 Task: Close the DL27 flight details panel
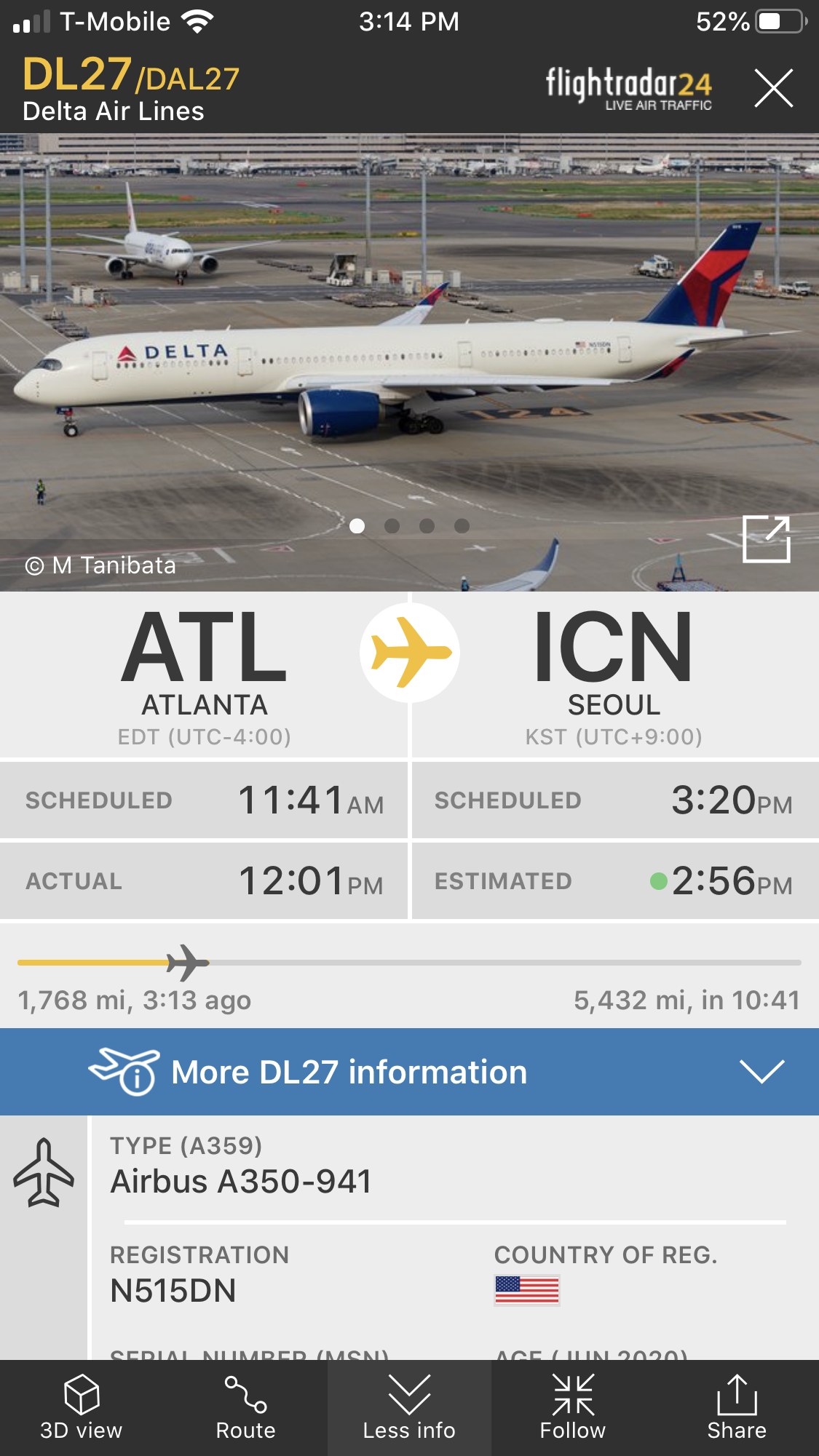click(x=773, y=89)
